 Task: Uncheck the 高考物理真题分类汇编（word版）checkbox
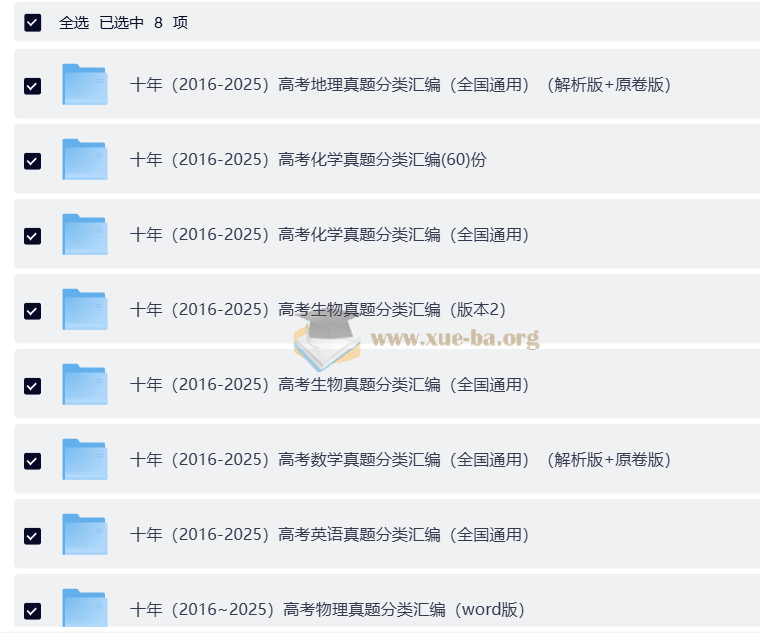[33, 610]
